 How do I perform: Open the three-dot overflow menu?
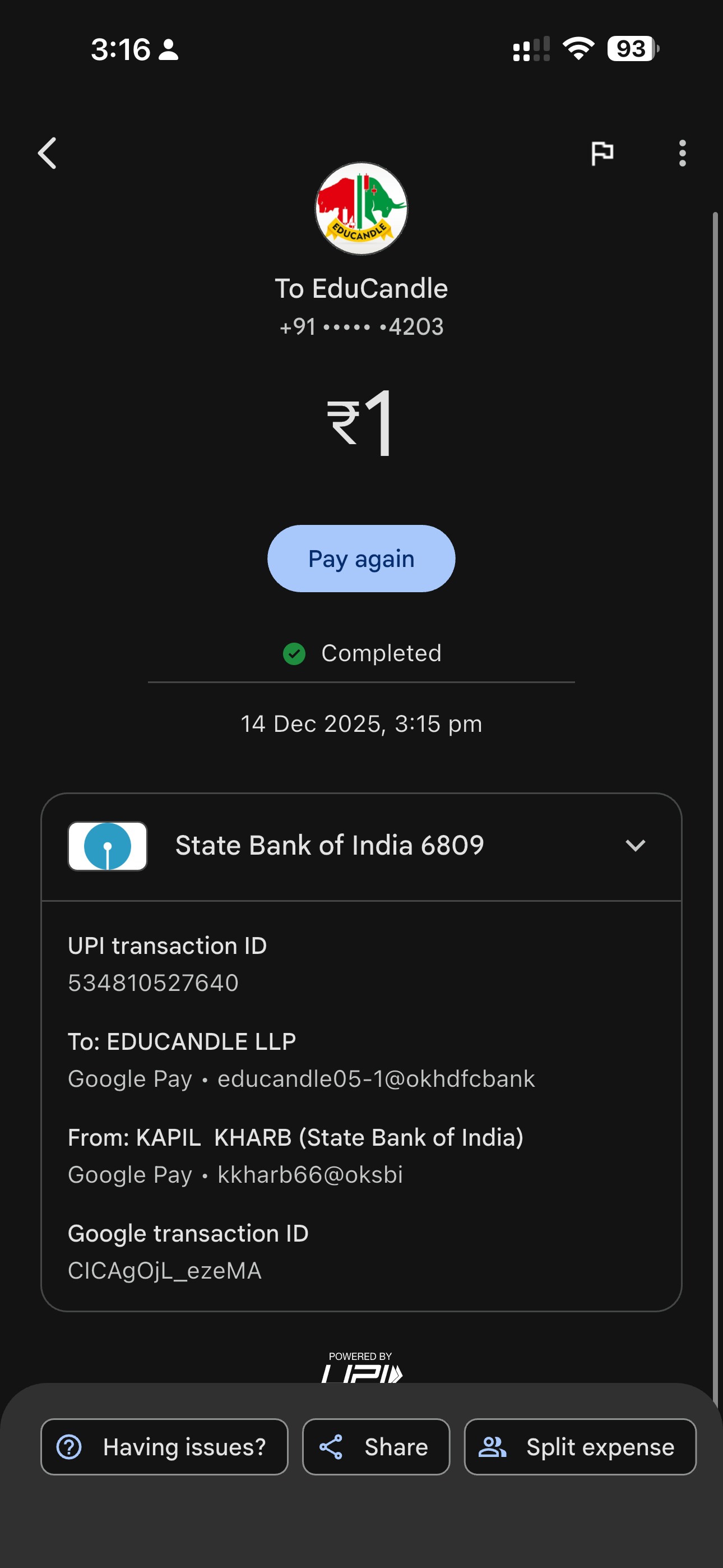682,153
